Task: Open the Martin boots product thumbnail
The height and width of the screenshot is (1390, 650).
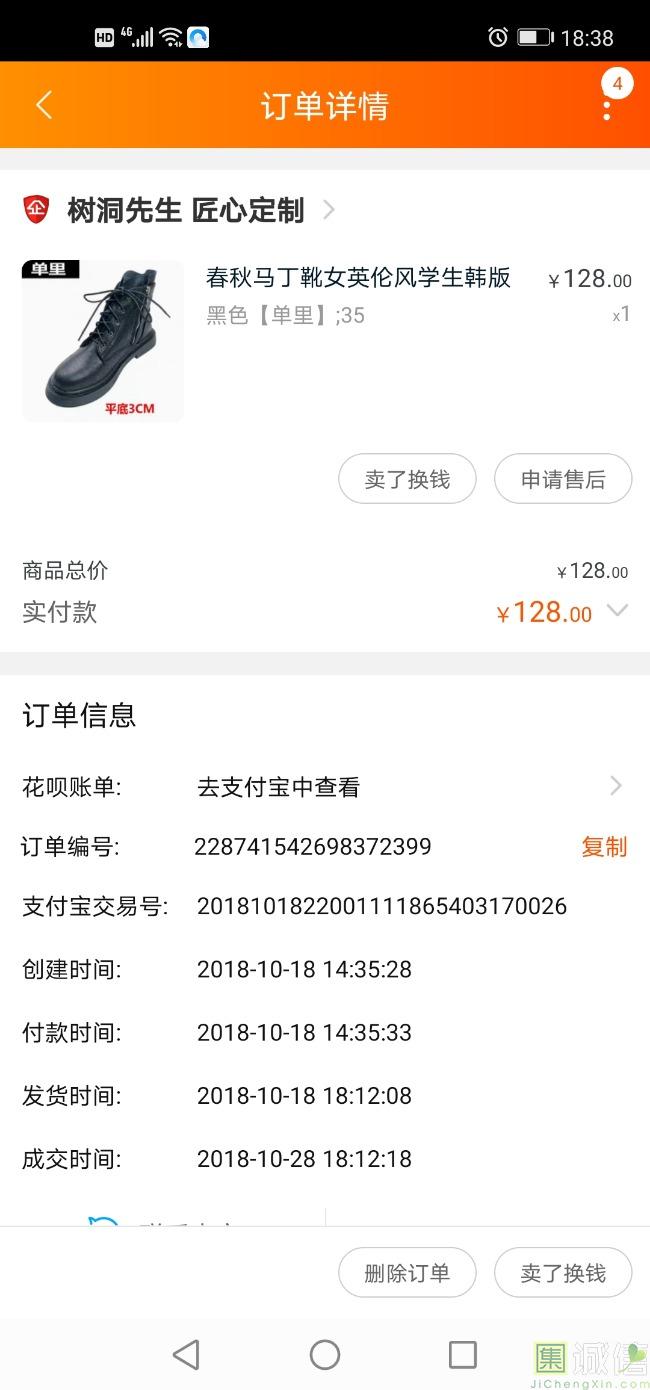Action: (x=103, y=341)
